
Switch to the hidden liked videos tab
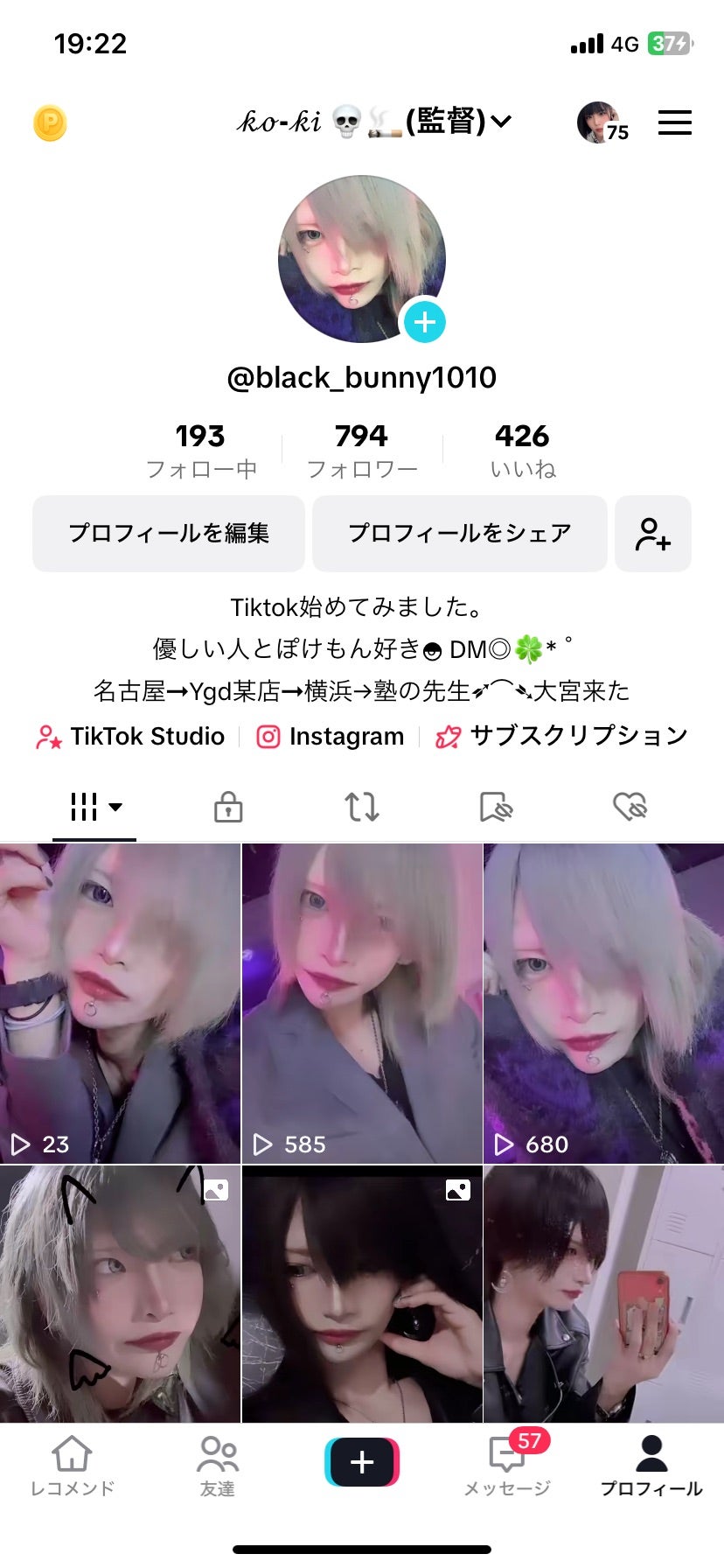(630, 807)
